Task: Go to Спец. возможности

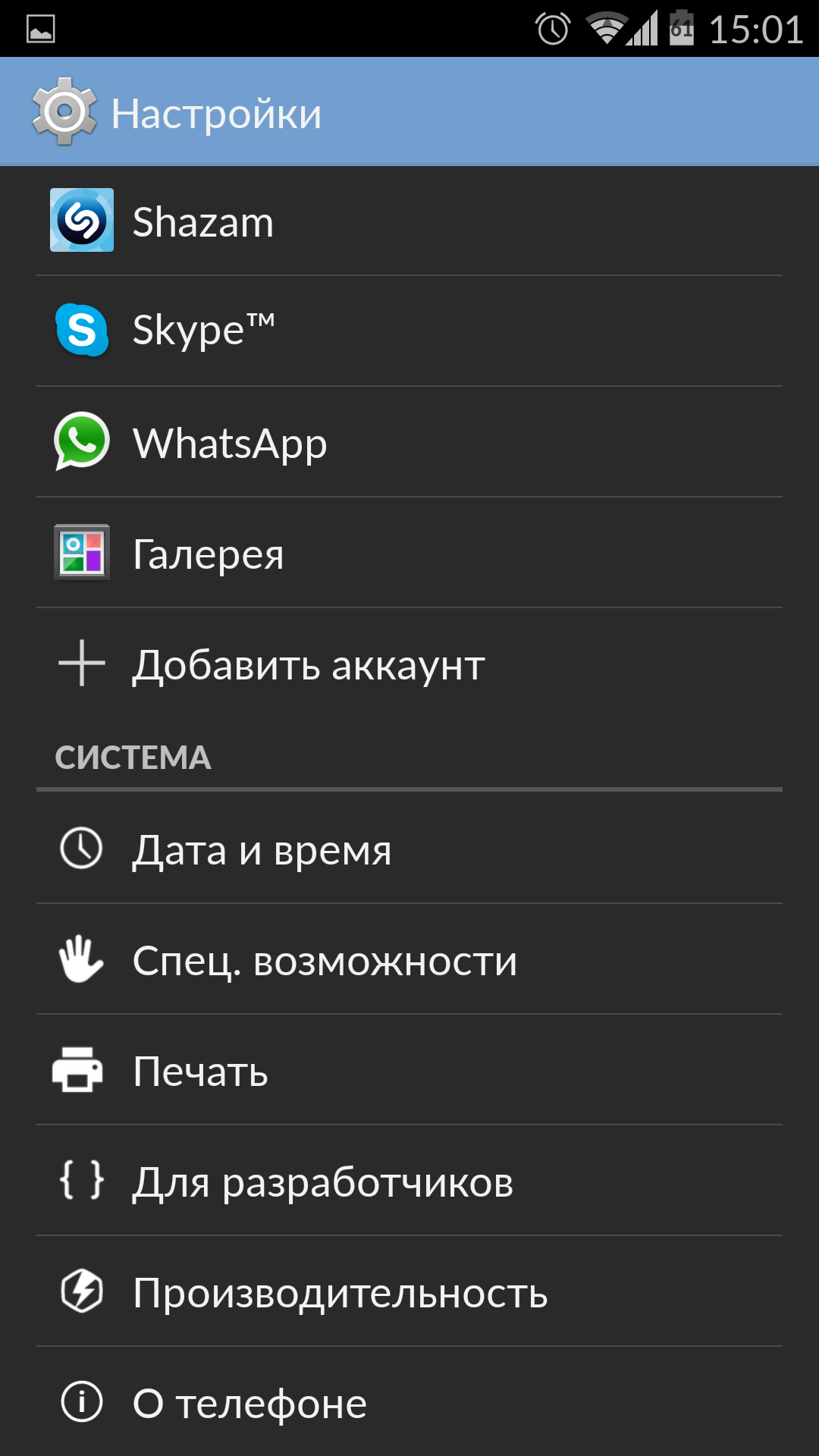Action: [409, 959]
